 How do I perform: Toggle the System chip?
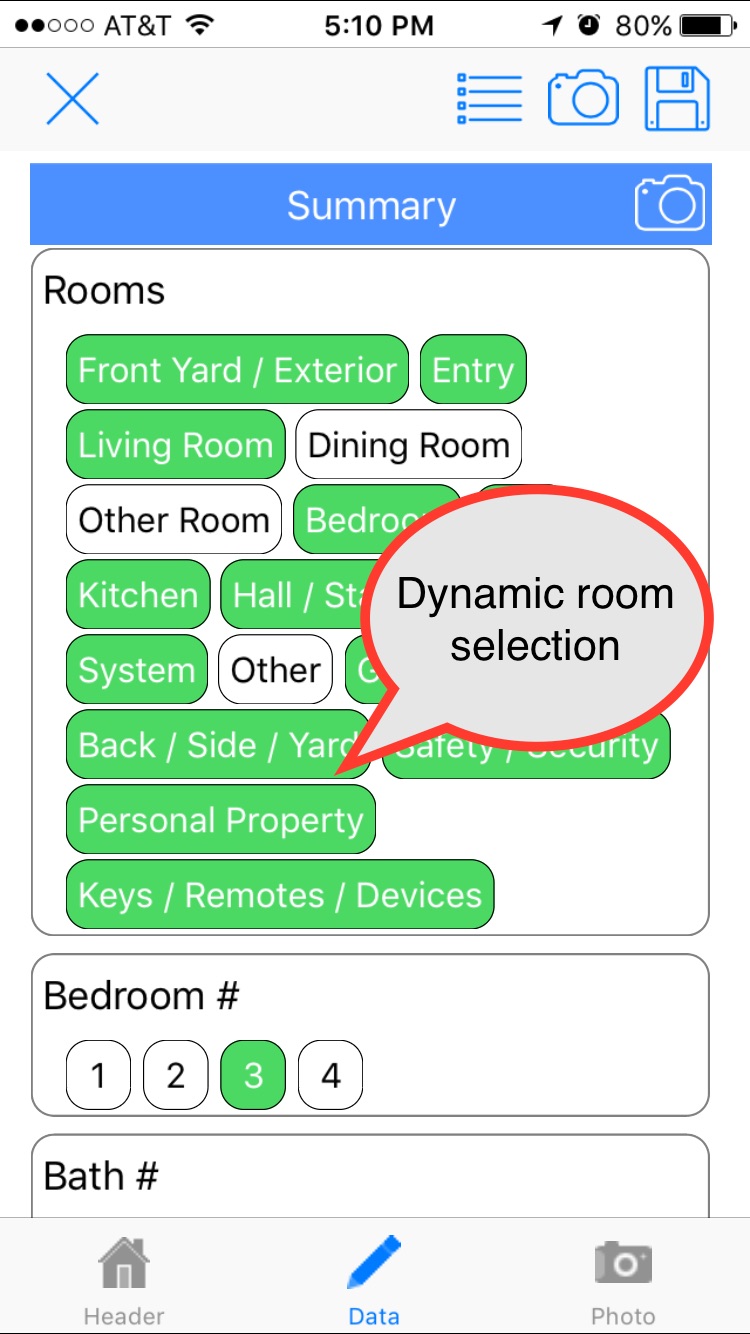pos(136,670)
